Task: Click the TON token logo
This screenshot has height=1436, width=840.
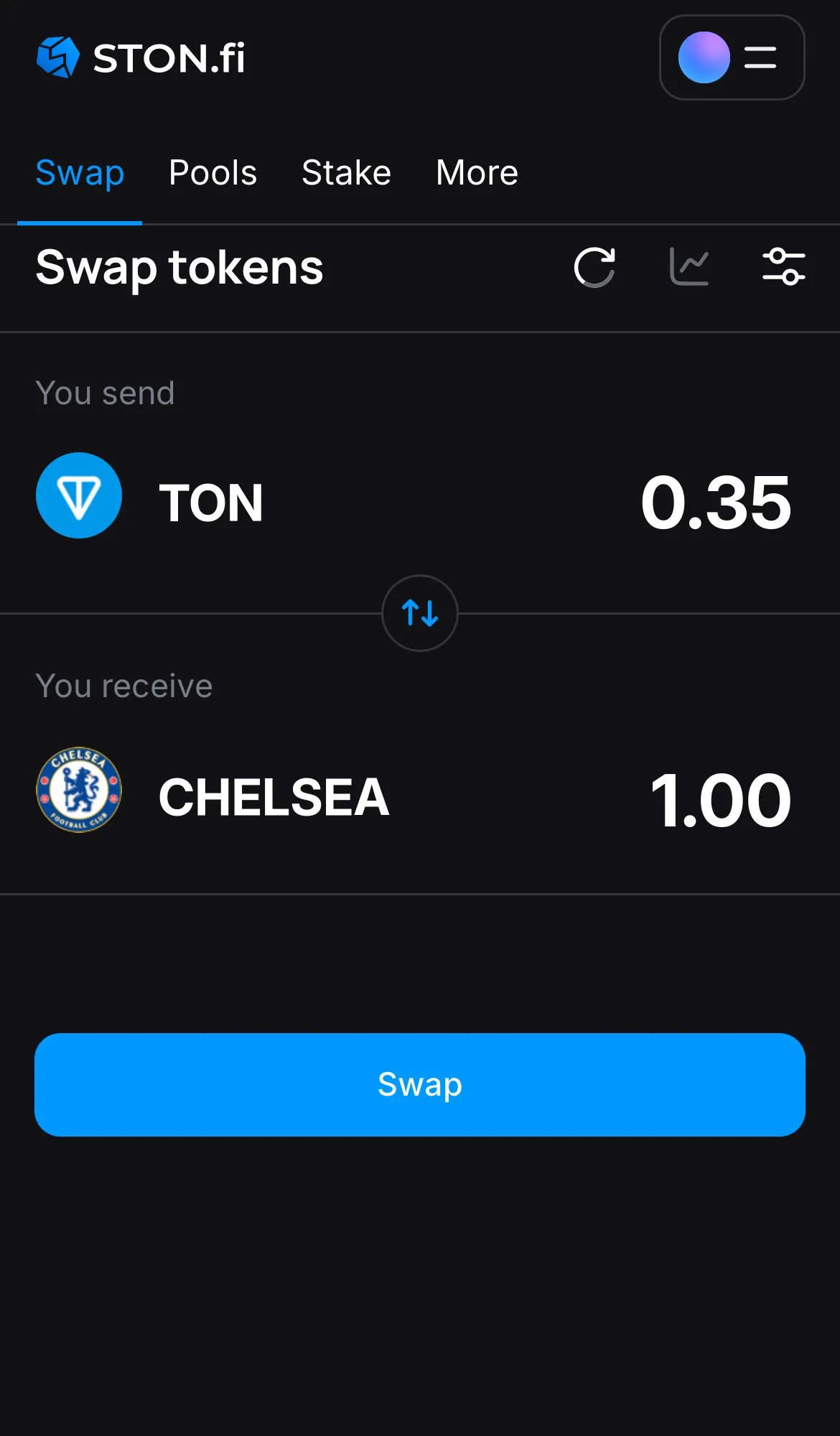Action: coord(79,495)
